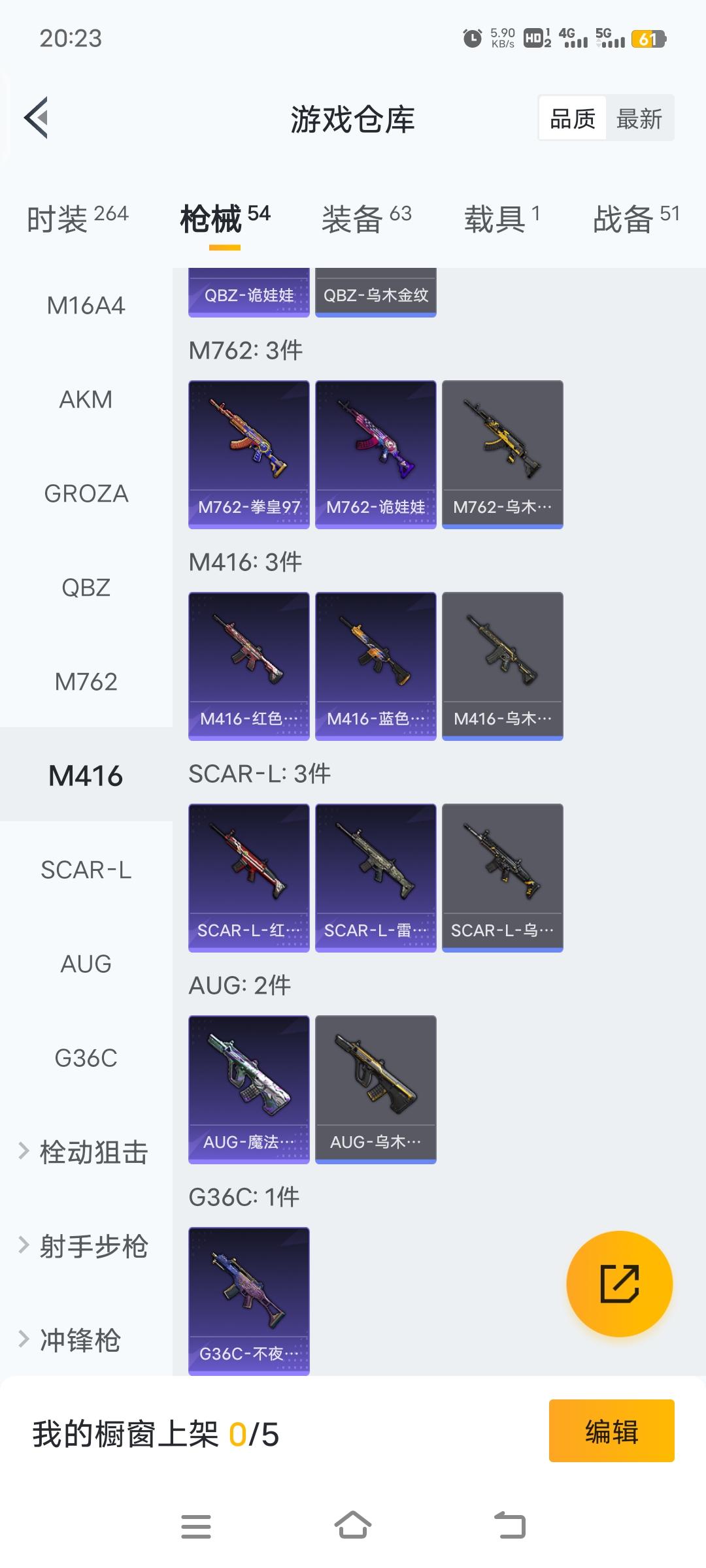
Task: Expand the 冲锋枪 category
Action: pyautogui.click(x=72, y=1341)
